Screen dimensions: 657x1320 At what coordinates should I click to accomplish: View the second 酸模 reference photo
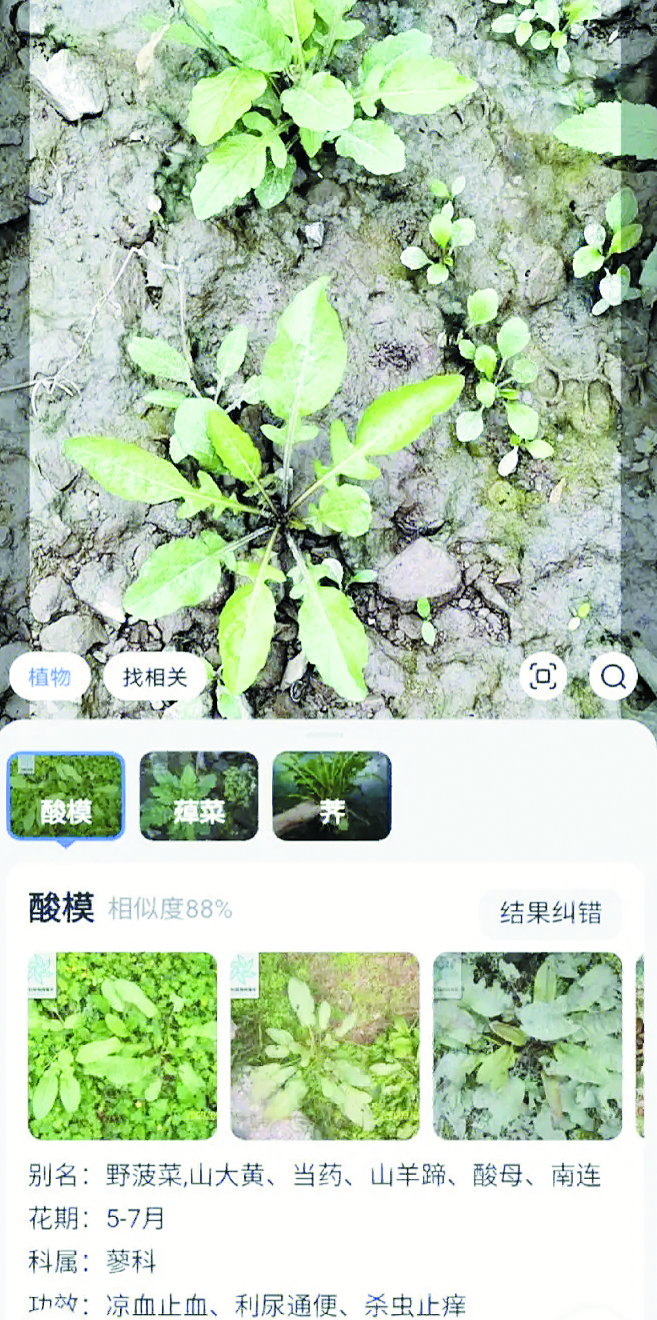pos(325,1045)
